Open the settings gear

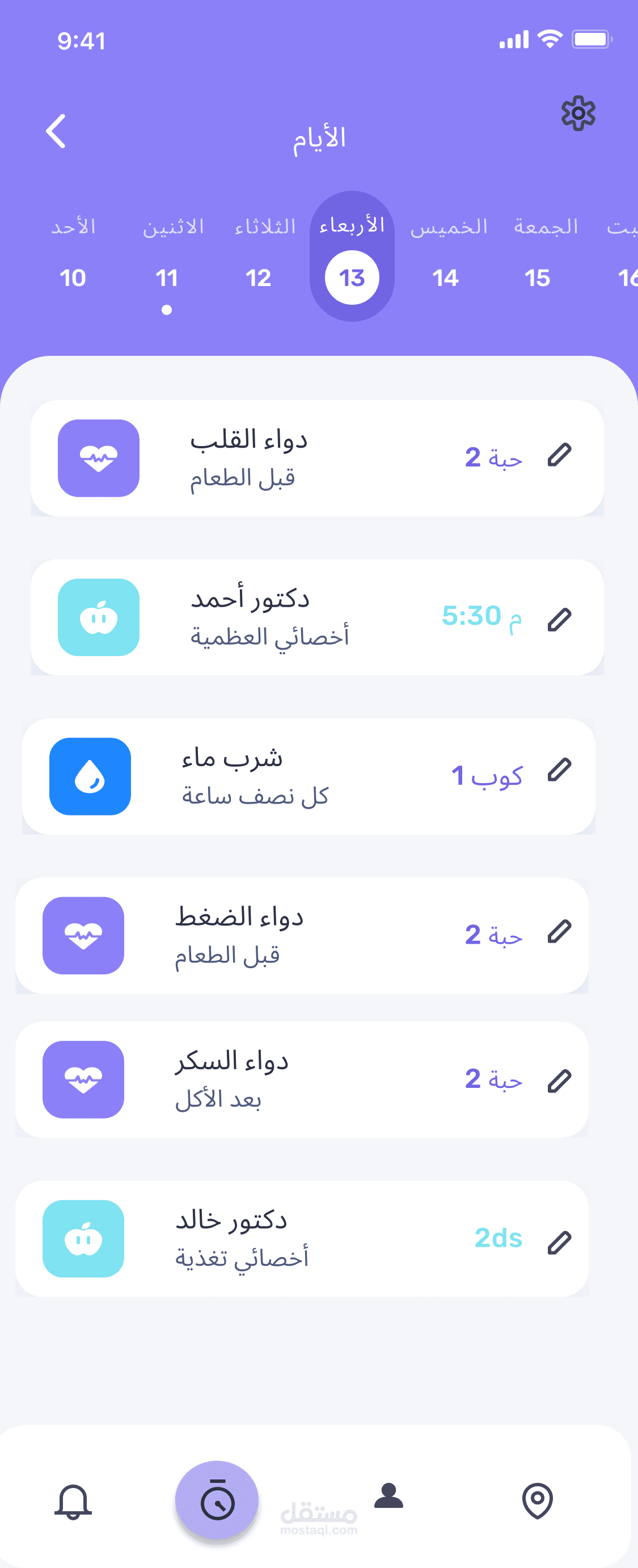578,113
